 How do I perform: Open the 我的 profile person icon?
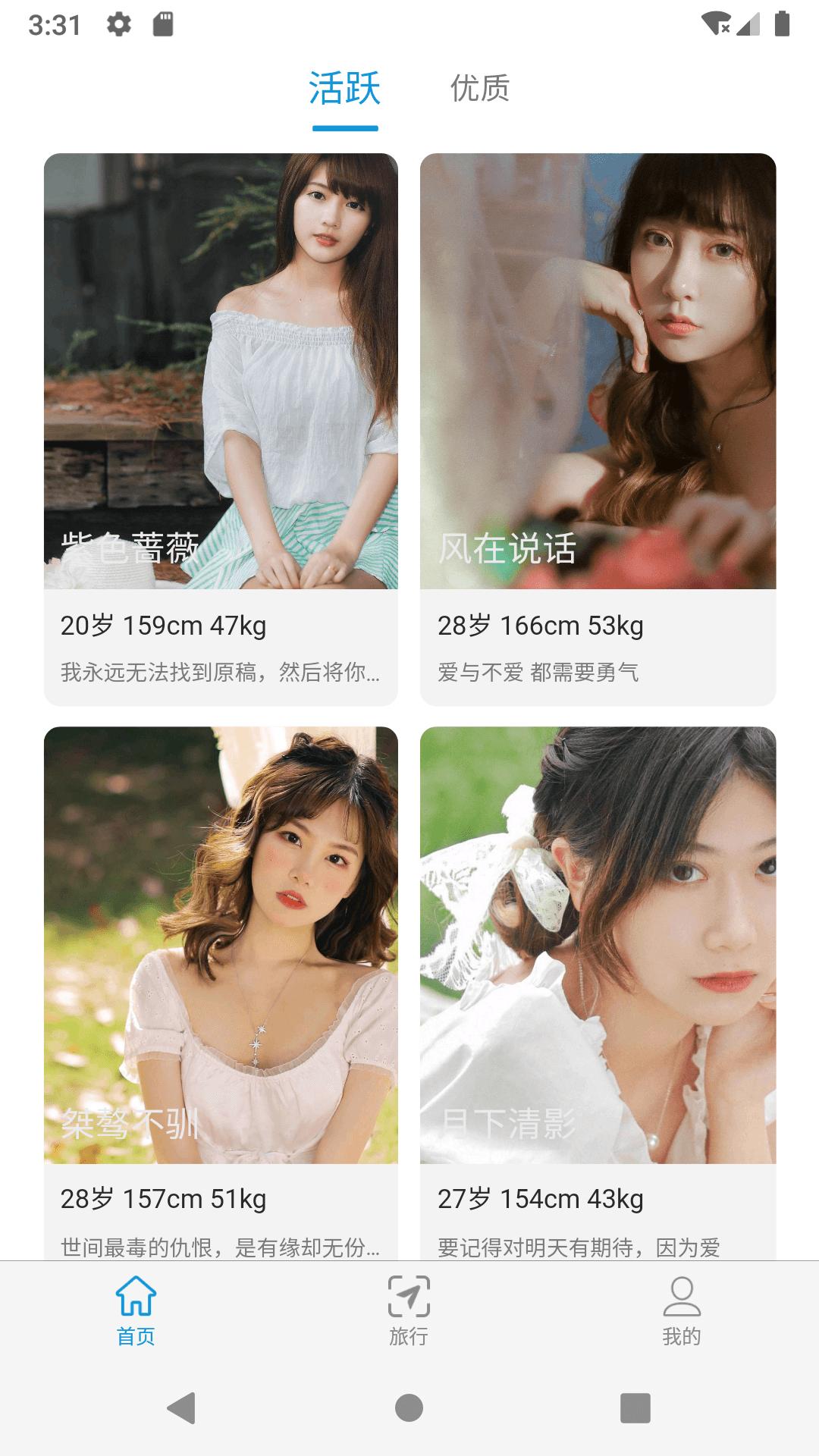pos(682,1294)
